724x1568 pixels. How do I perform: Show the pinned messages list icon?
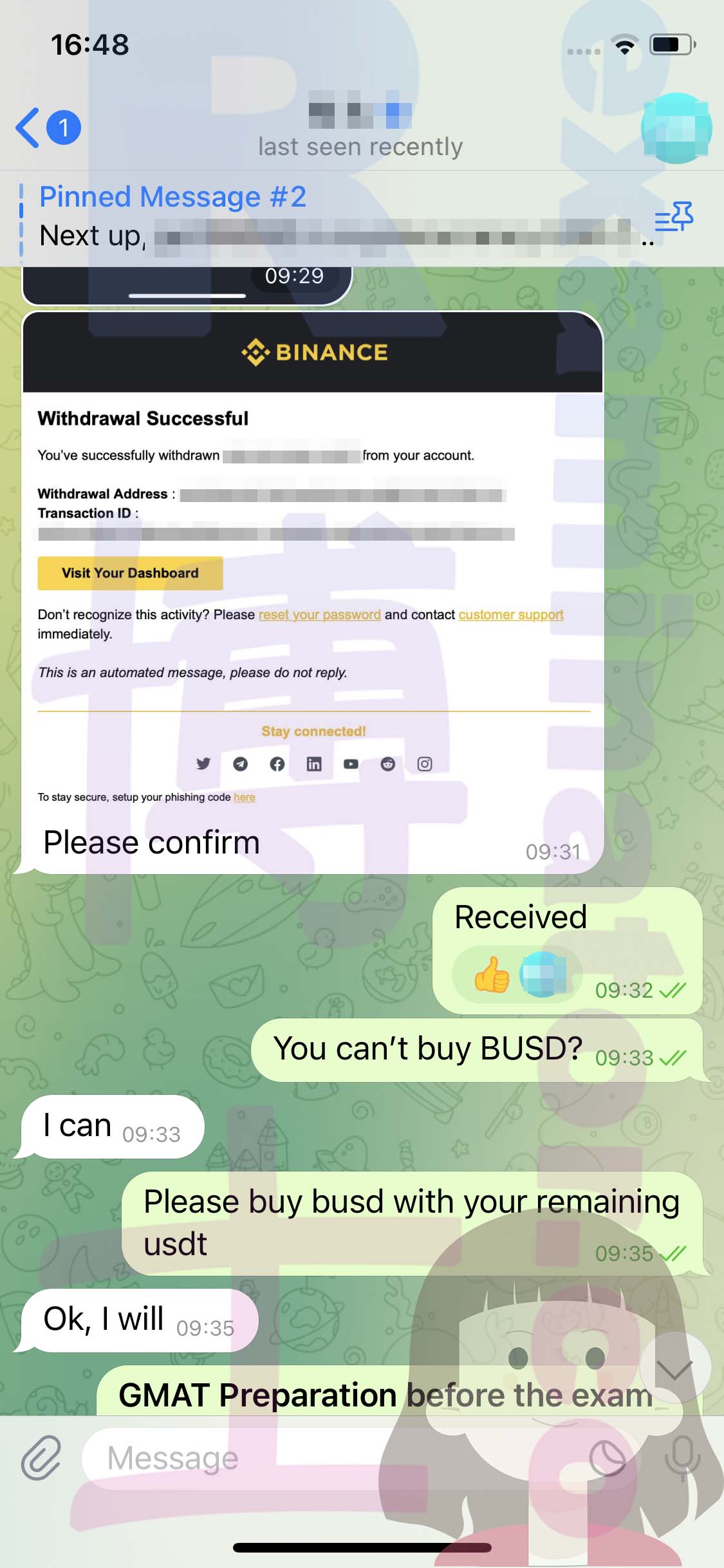(x=674, y=216)
